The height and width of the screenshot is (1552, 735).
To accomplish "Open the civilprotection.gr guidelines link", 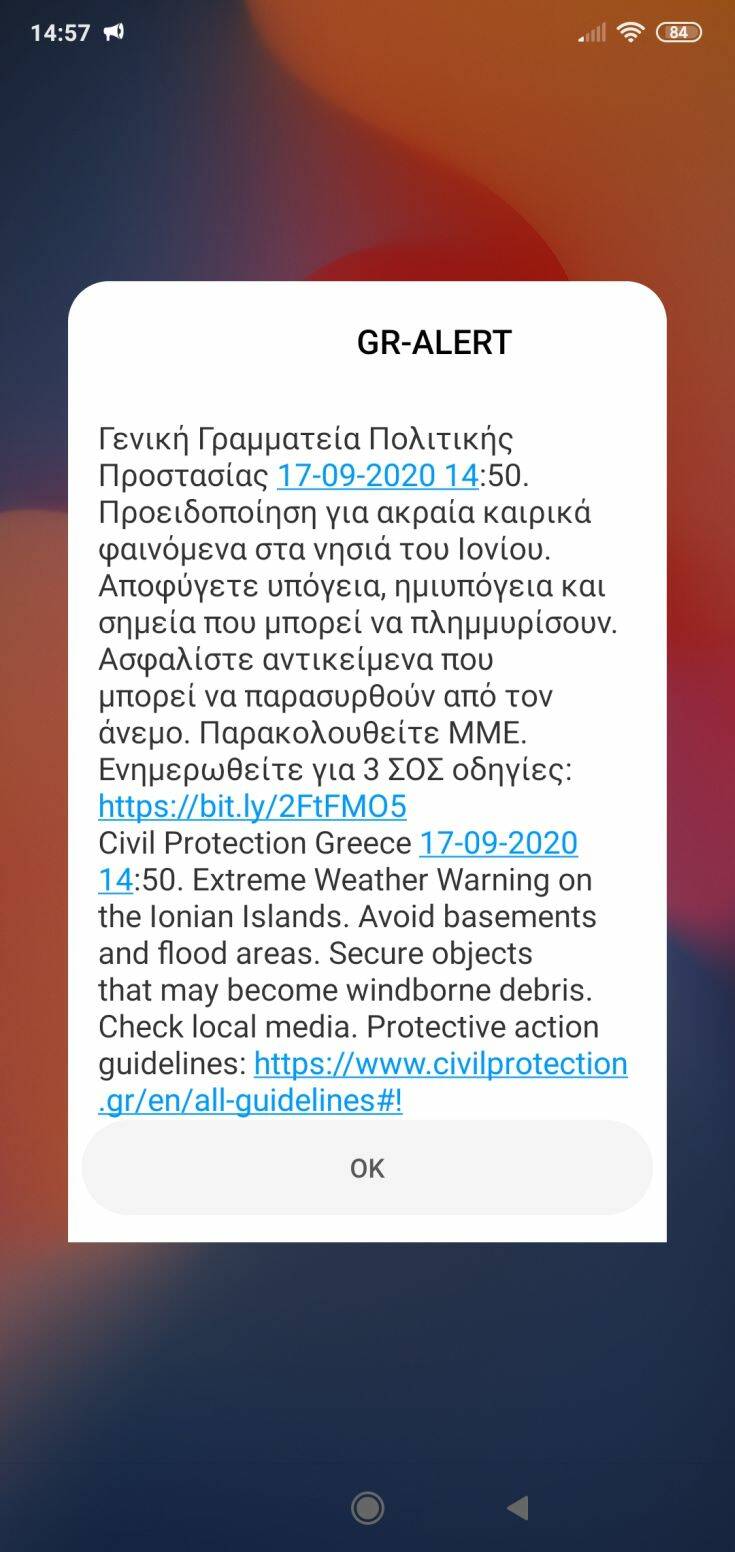I will point(440,1064).
